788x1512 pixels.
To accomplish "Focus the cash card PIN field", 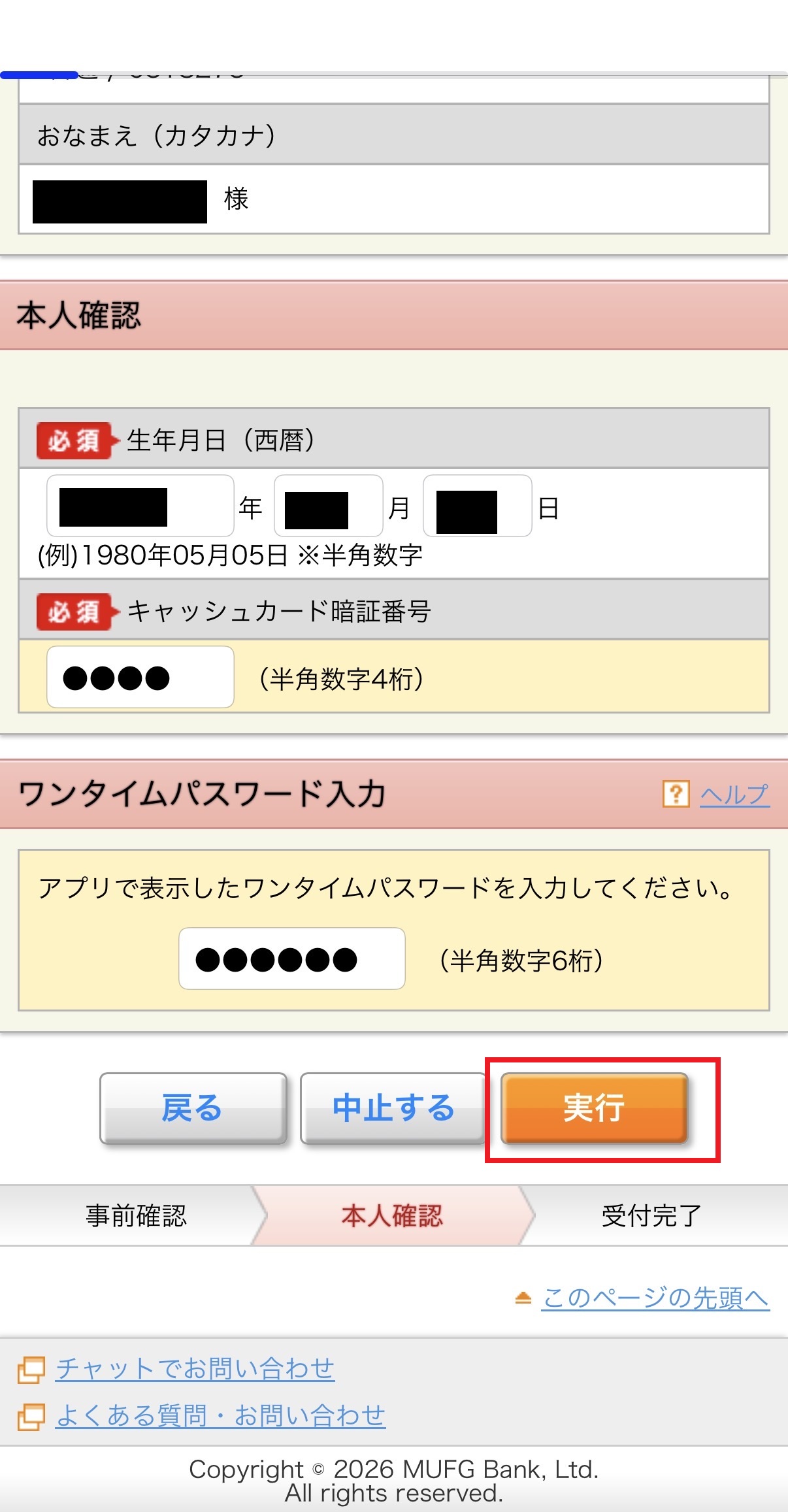I will click(140, 677).
